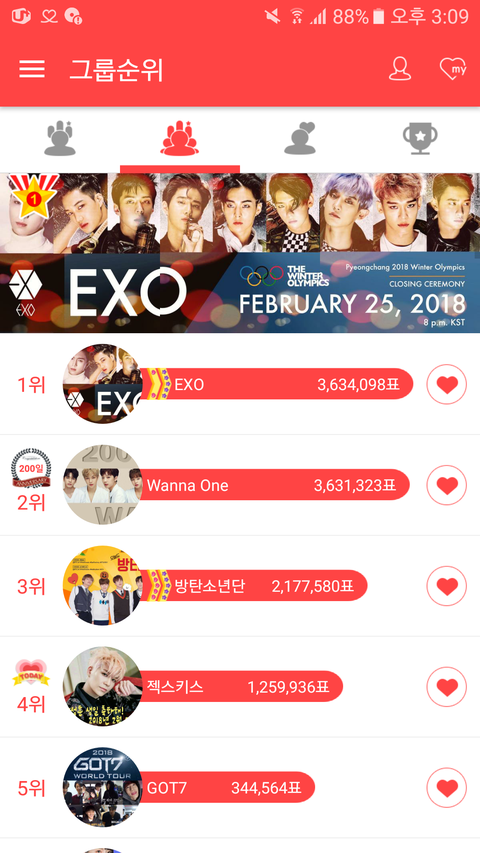Open the user profile icon
The width and height of the screenshot is (480, 853).
400,69
